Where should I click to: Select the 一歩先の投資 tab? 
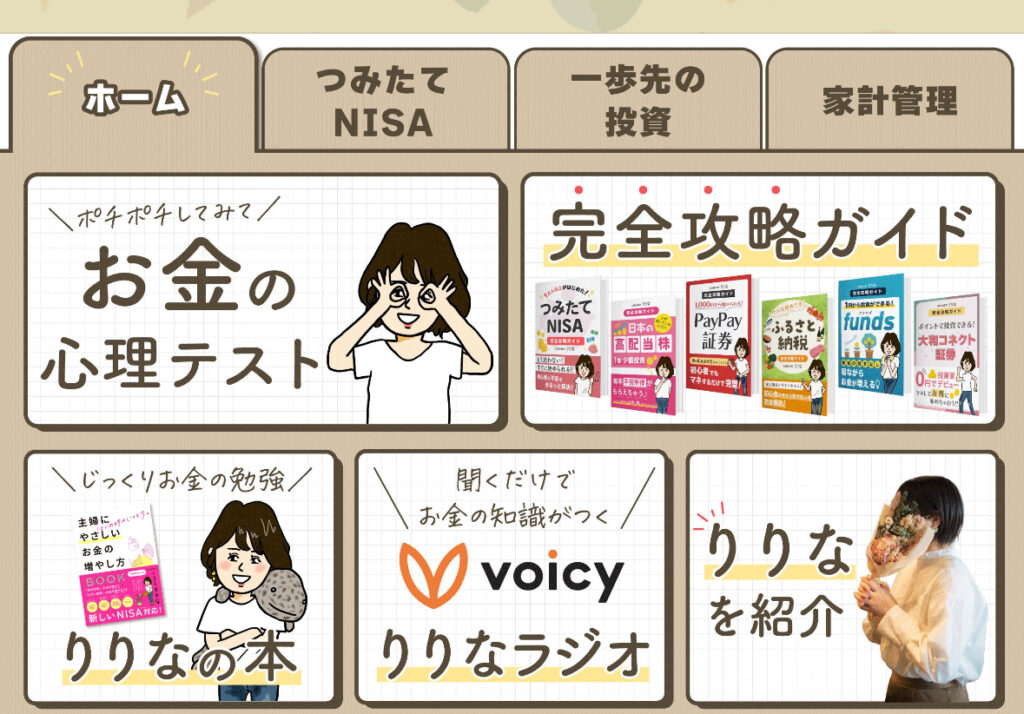coord(637,100)
